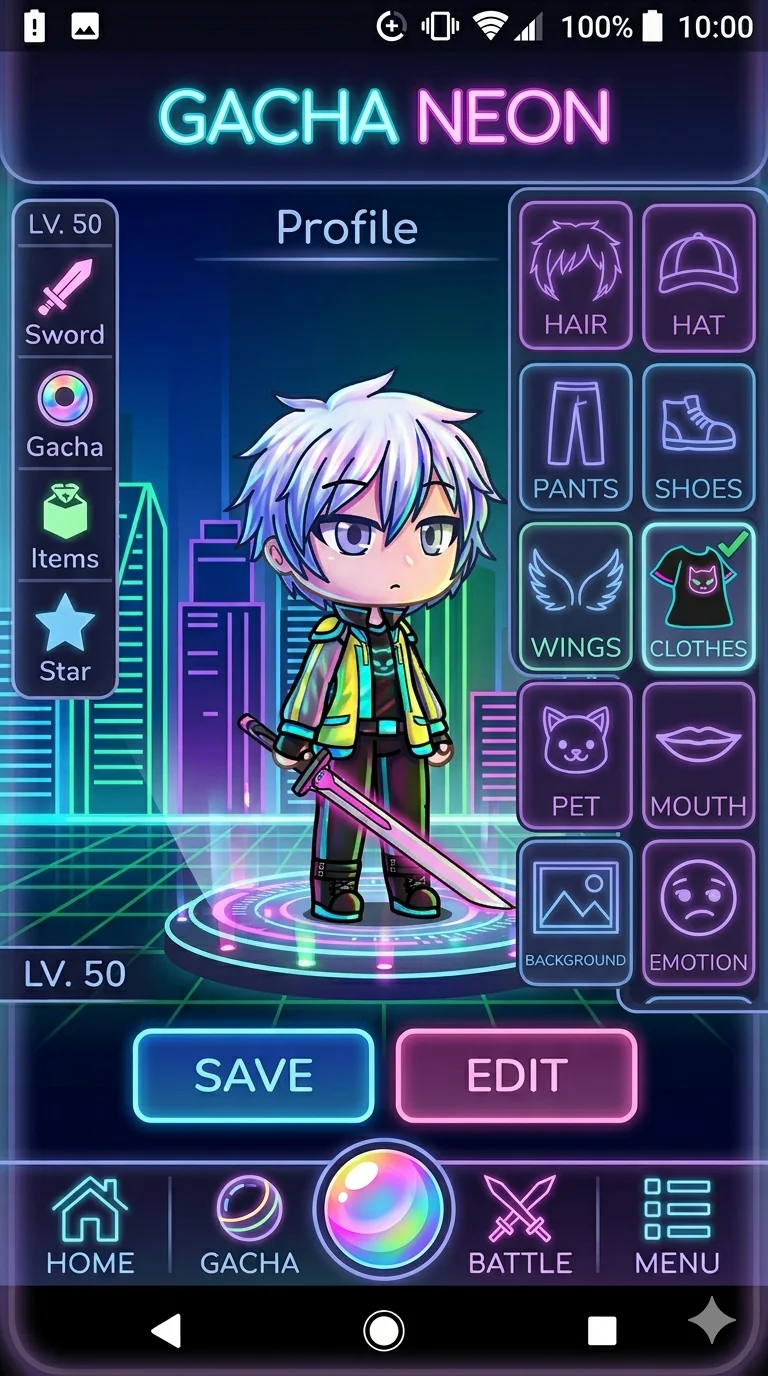Tap the Star shortcut in side panel

[x=65, y=637]
